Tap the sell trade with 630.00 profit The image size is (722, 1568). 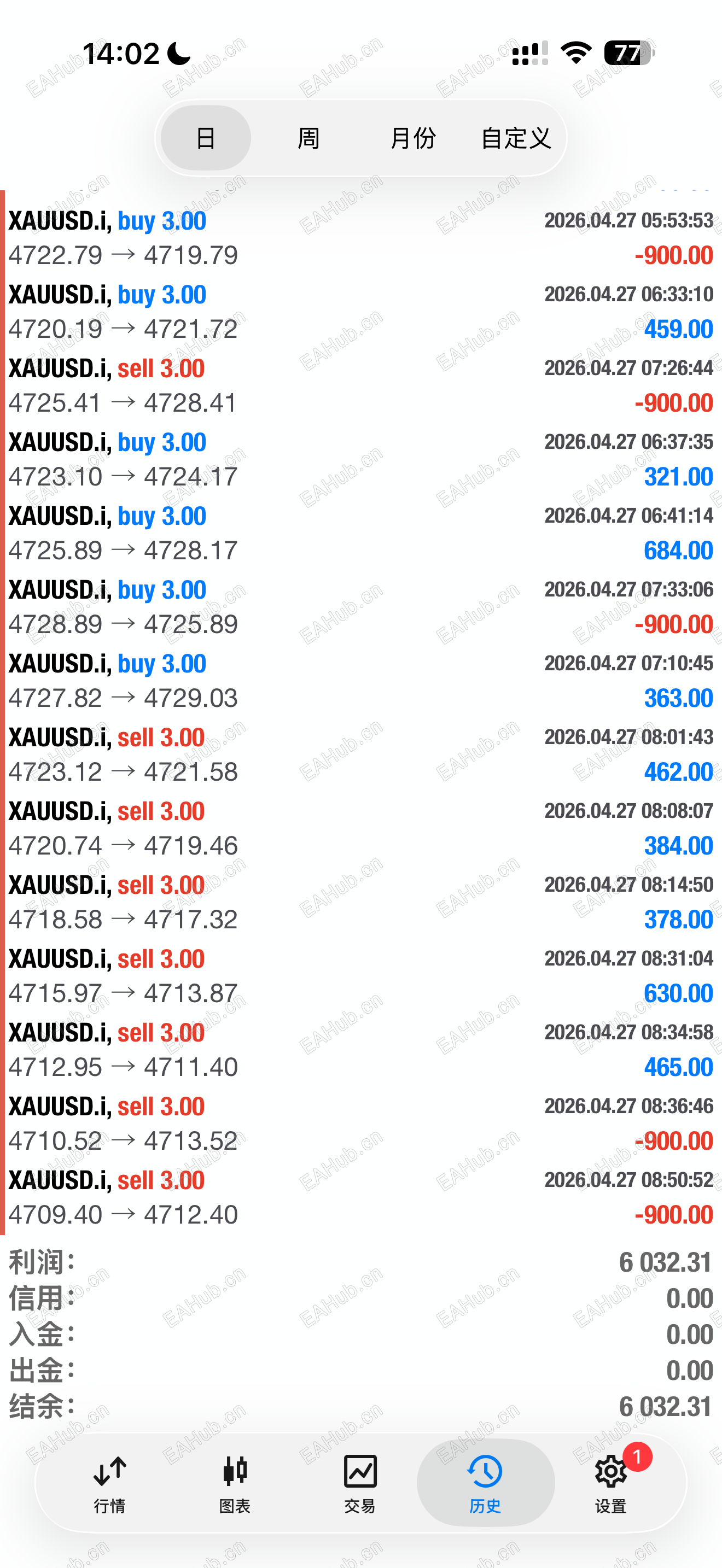coord(360,976)
